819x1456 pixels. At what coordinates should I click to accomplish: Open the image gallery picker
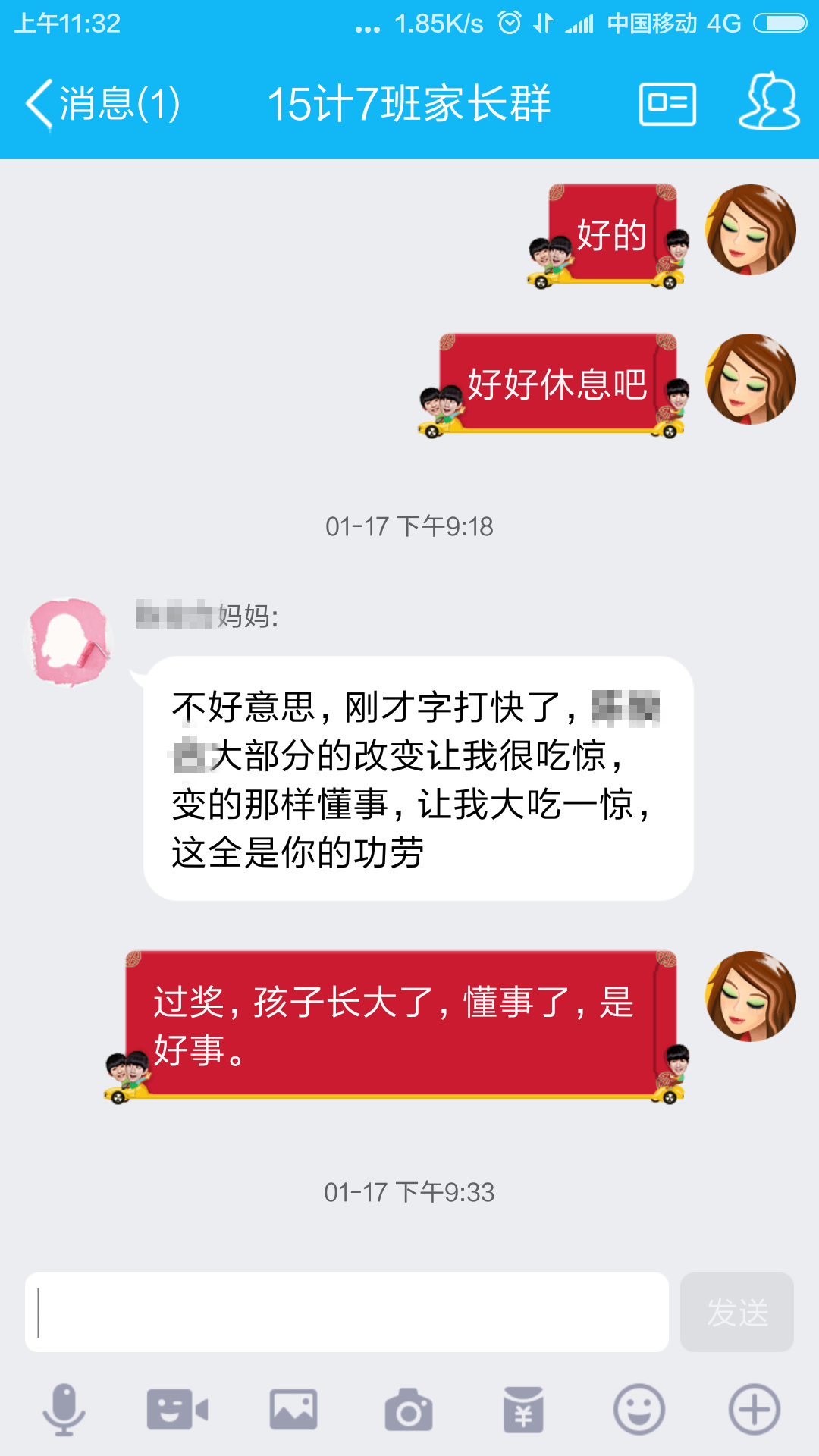click(293, 1410)
